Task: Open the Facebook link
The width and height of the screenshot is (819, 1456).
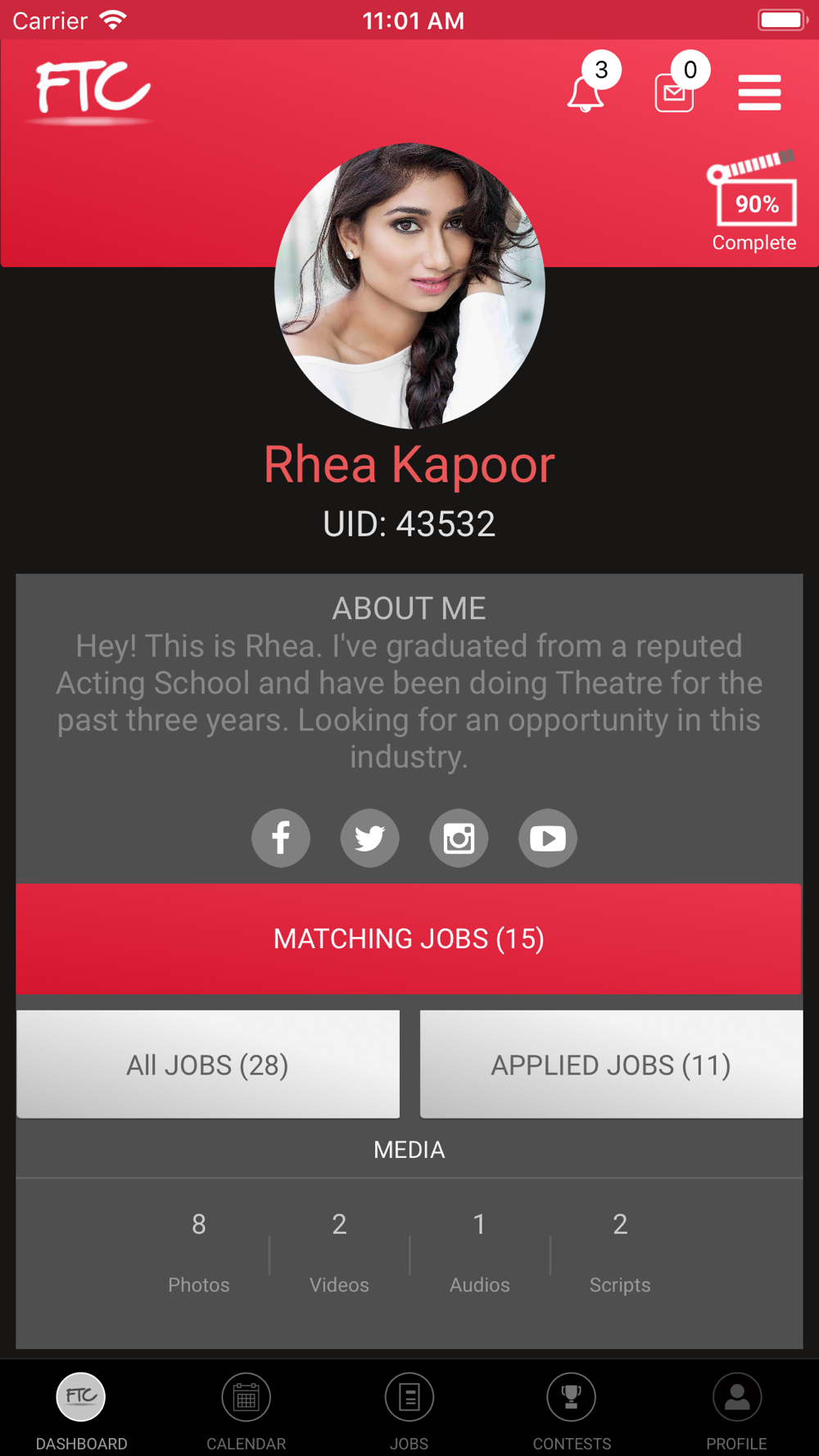Action: pyautogui.click(x=281, y=838)
